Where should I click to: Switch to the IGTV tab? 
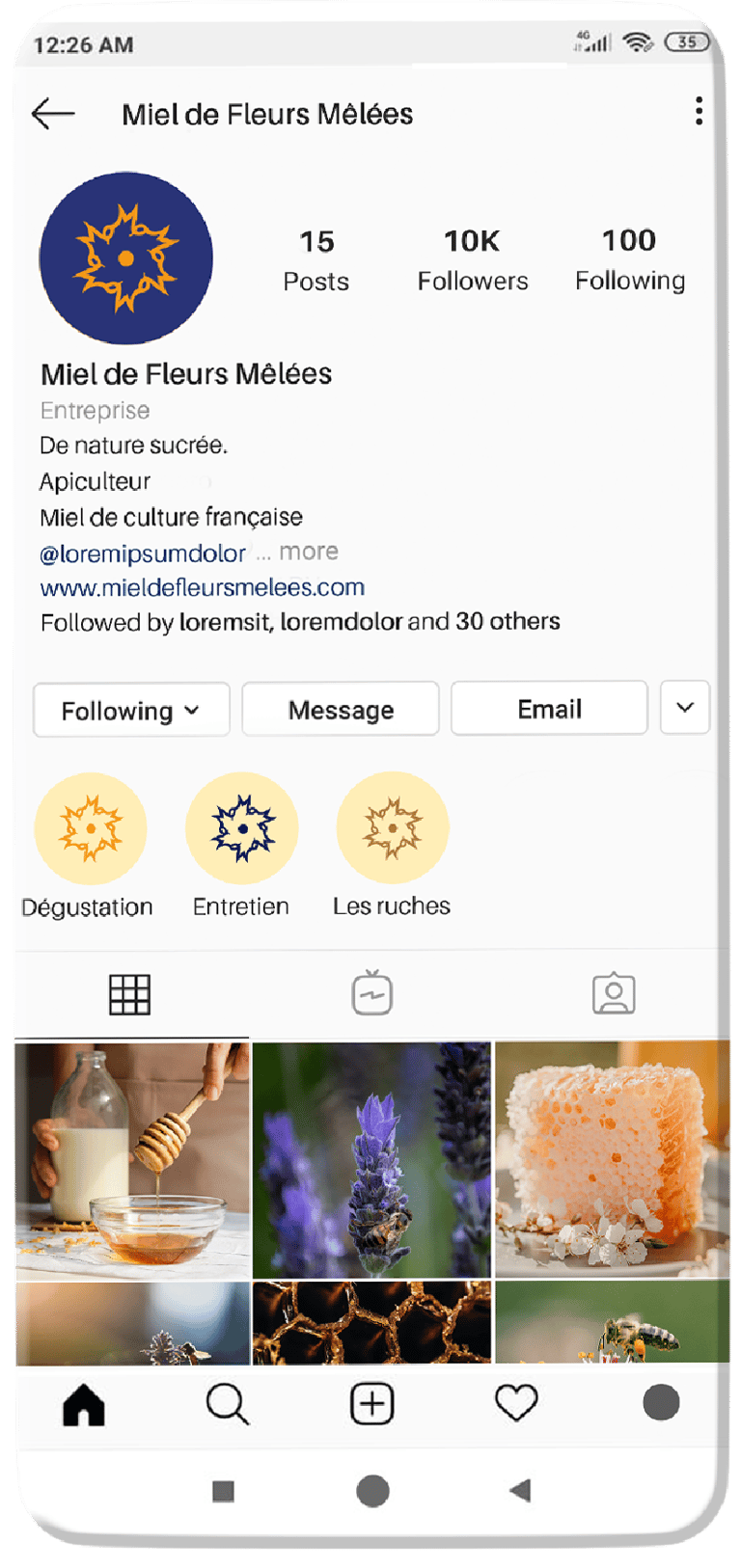371,993
